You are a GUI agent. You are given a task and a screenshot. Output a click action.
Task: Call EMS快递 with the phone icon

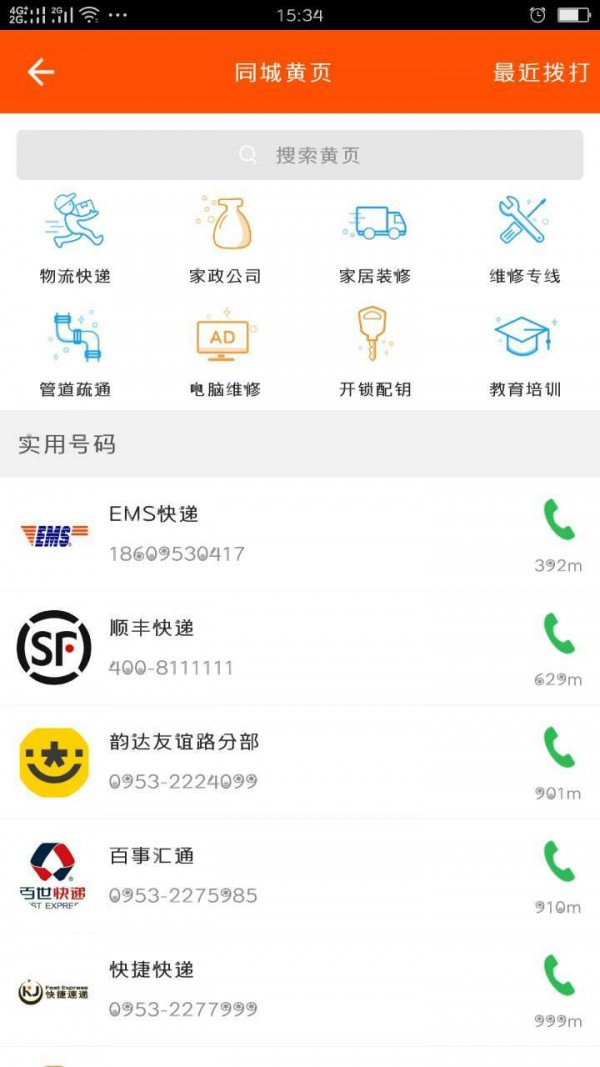(x=559, y=521)
